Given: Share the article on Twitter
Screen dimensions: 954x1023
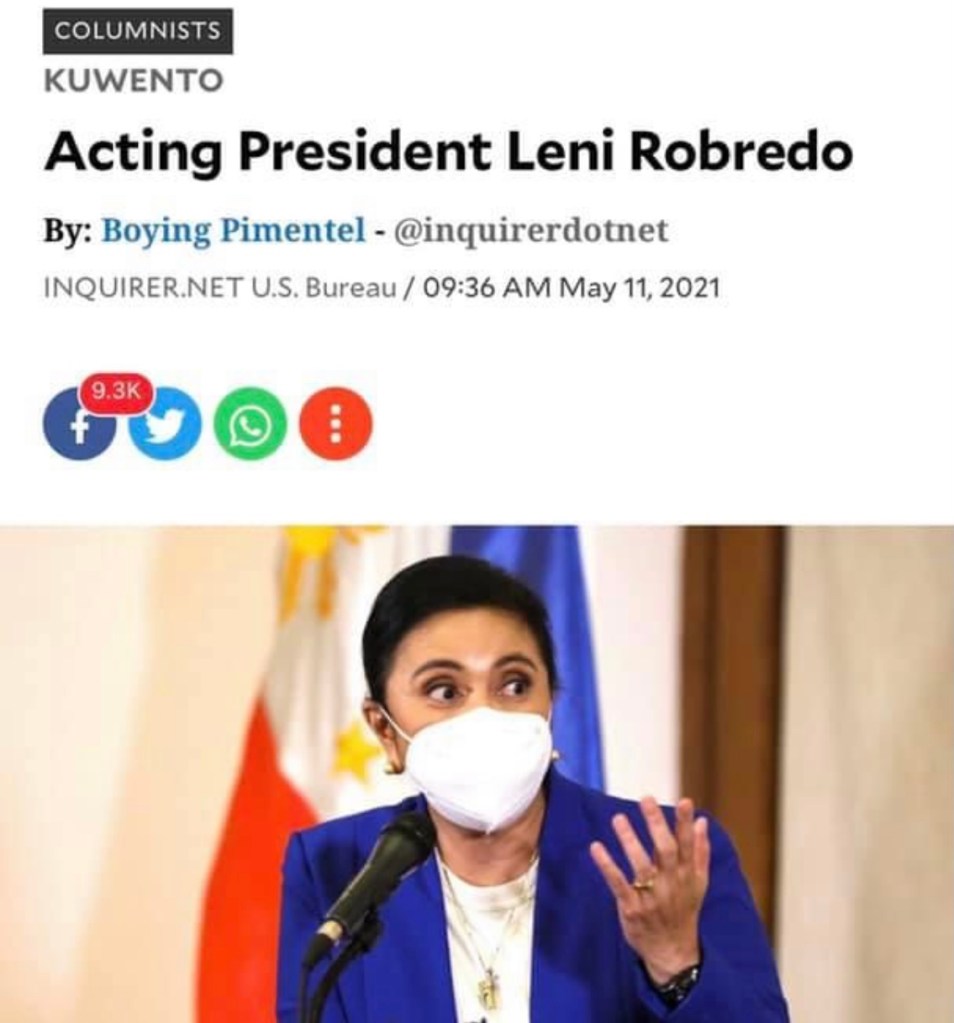Looking at the screenshot, I should pyautogui.click(x=166, y=425).
